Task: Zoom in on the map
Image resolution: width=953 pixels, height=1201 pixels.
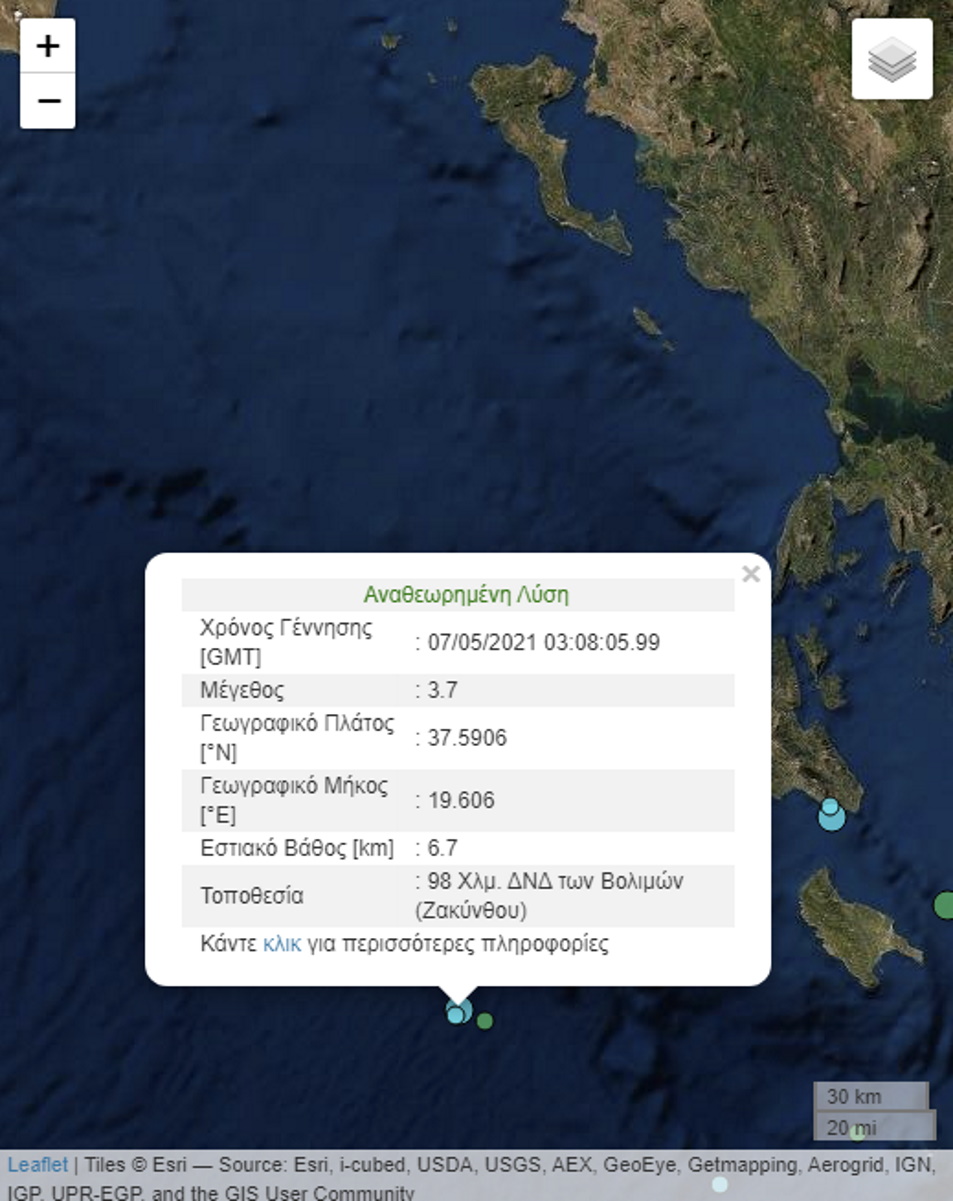Action: pyautogui.click(x=47, y=46)
